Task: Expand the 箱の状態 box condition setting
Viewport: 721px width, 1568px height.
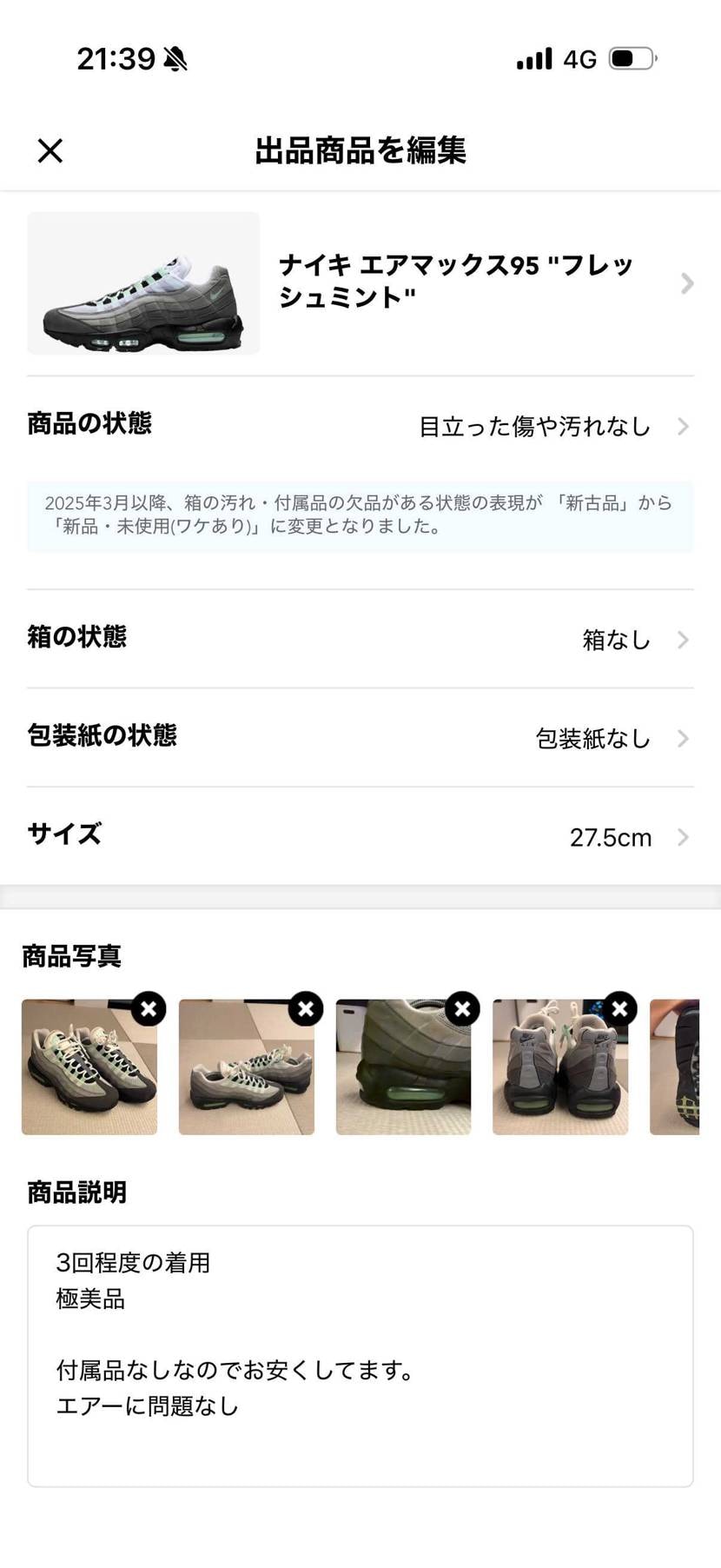Action: 360,639
